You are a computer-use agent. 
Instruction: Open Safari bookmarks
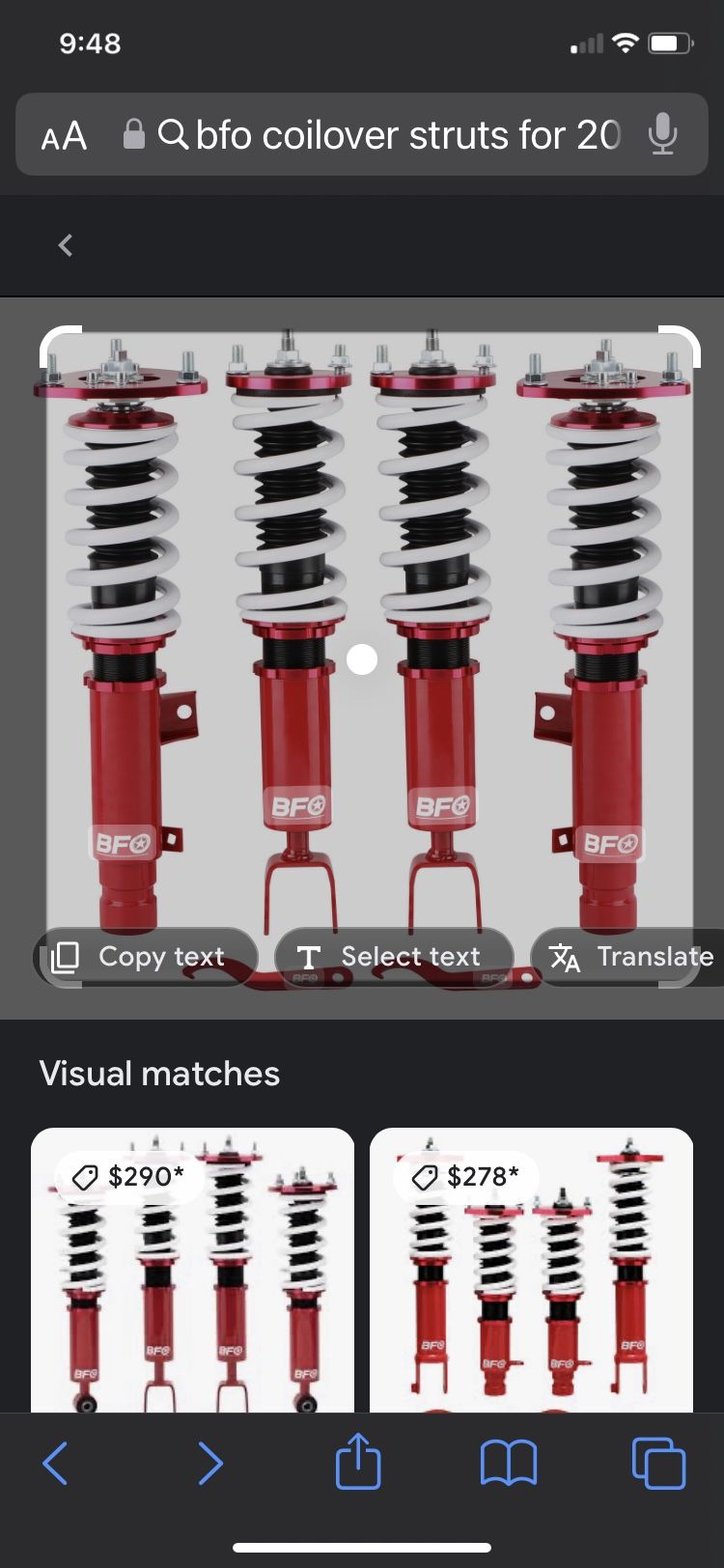tap(509, 1463)
